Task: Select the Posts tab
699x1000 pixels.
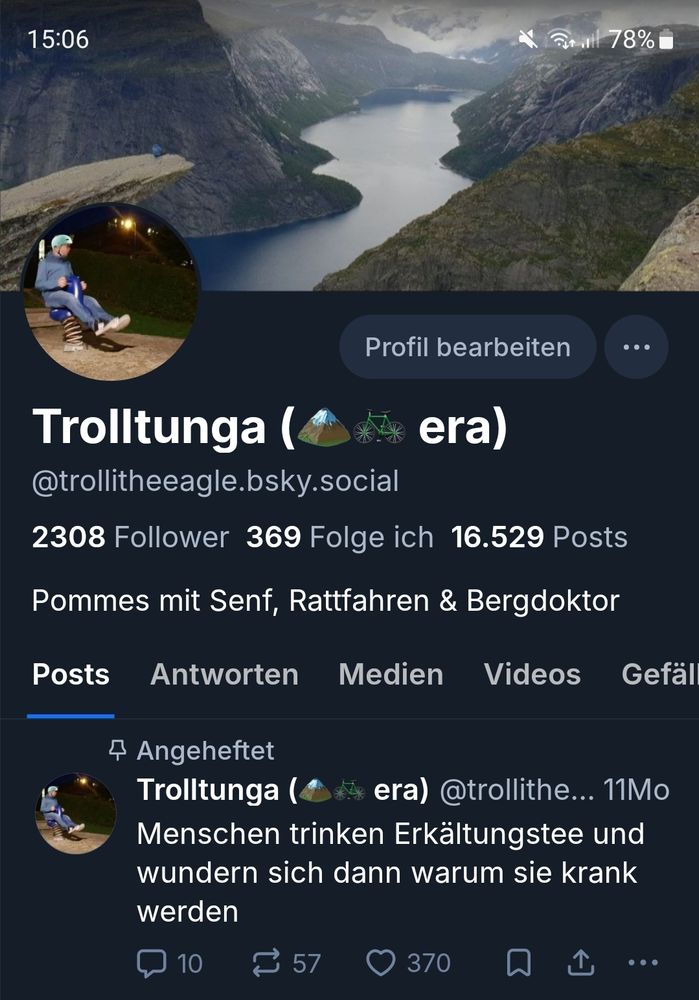Action: [x=71, y=674]
